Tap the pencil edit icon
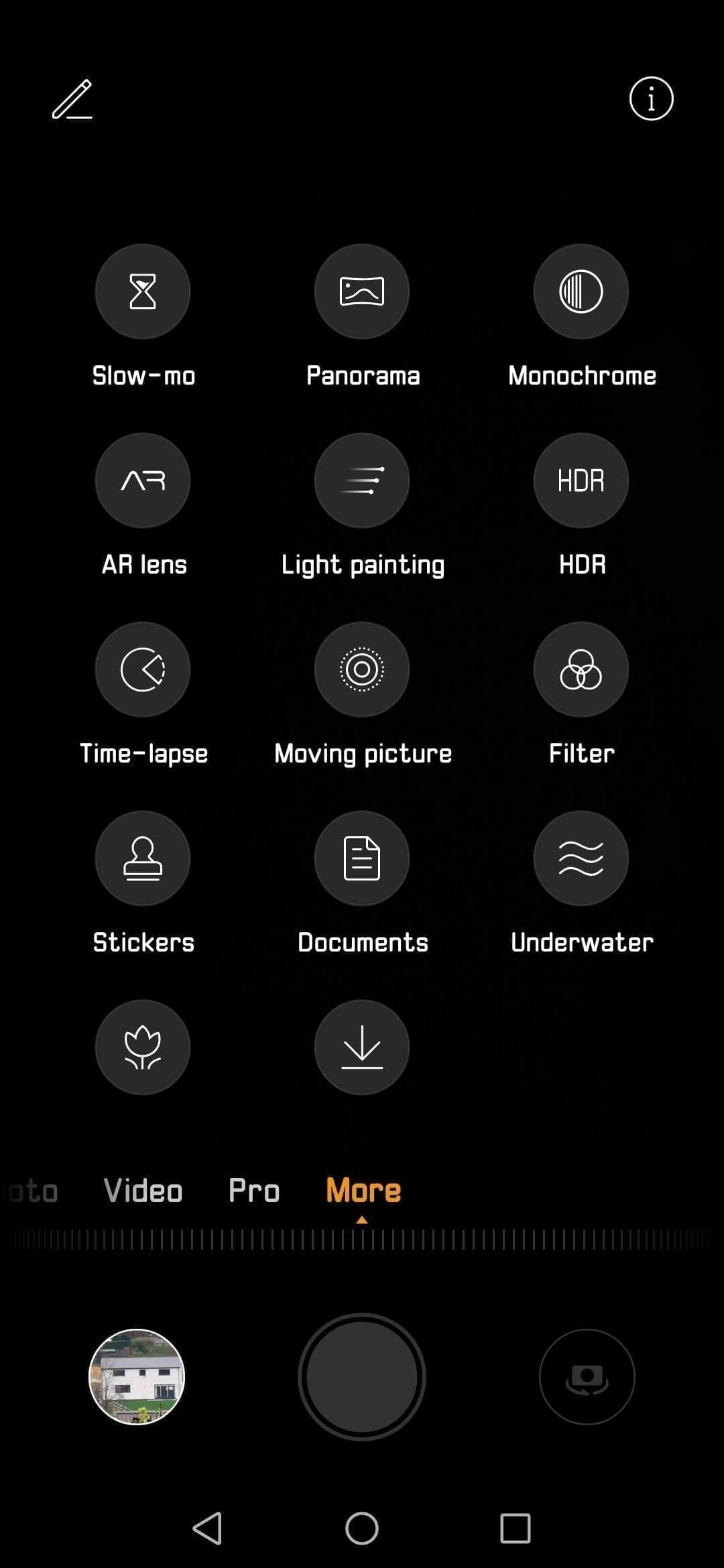The image size is (724, 1568). pos(72,100)
